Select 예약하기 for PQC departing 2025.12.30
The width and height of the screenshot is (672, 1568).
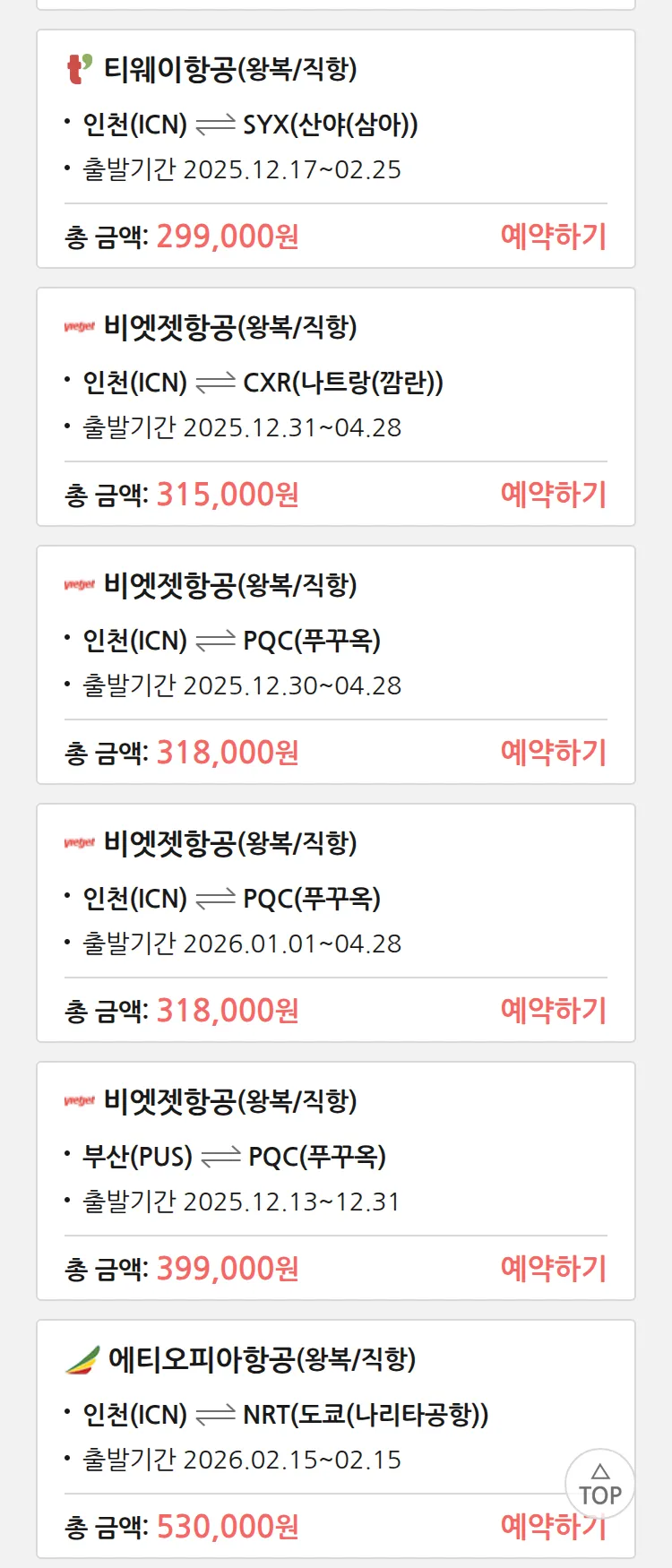553,753
